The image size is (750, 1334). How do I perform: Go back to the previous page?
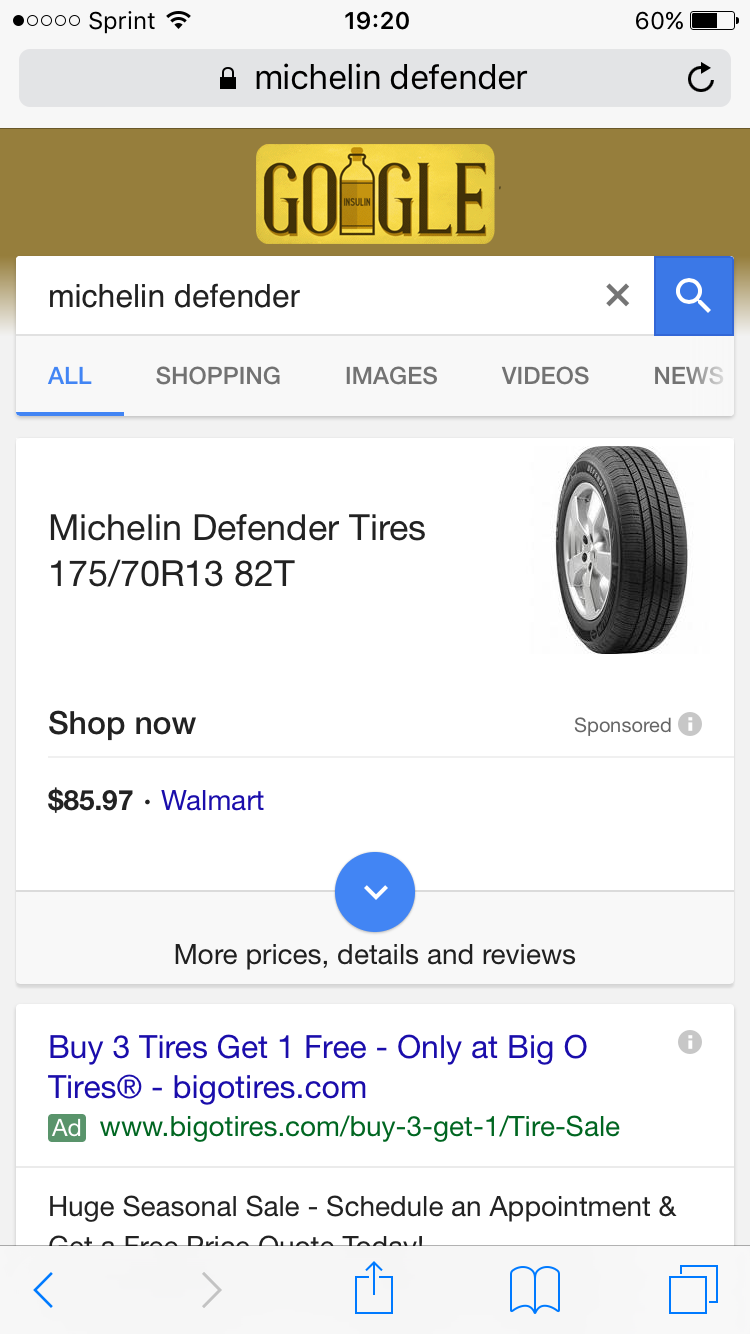click(x=44, y=1290)
